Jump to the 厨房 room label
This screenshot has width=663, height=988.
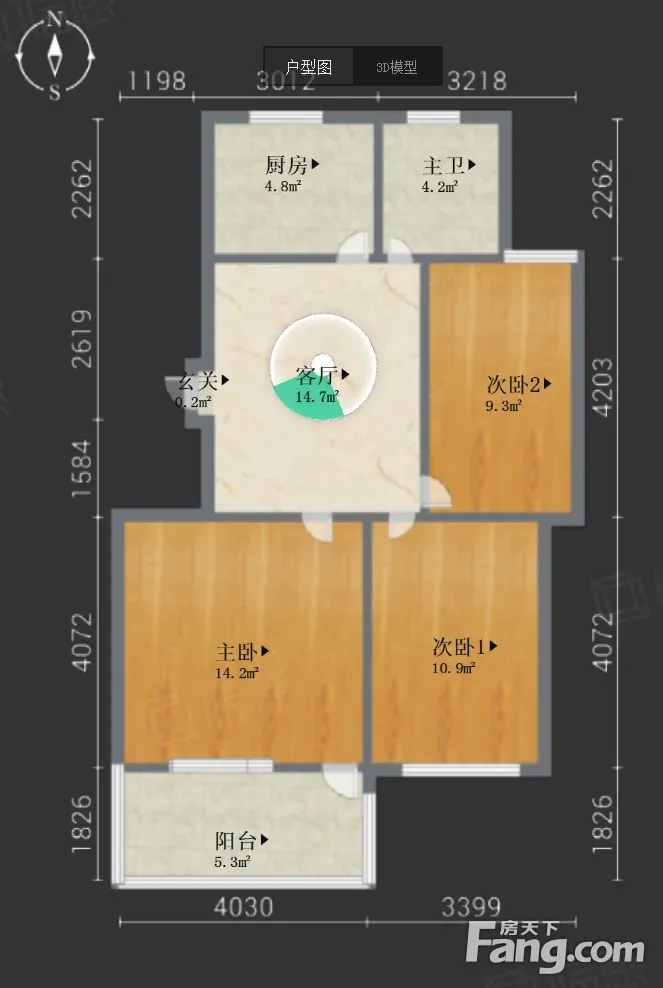click(292, 166)
